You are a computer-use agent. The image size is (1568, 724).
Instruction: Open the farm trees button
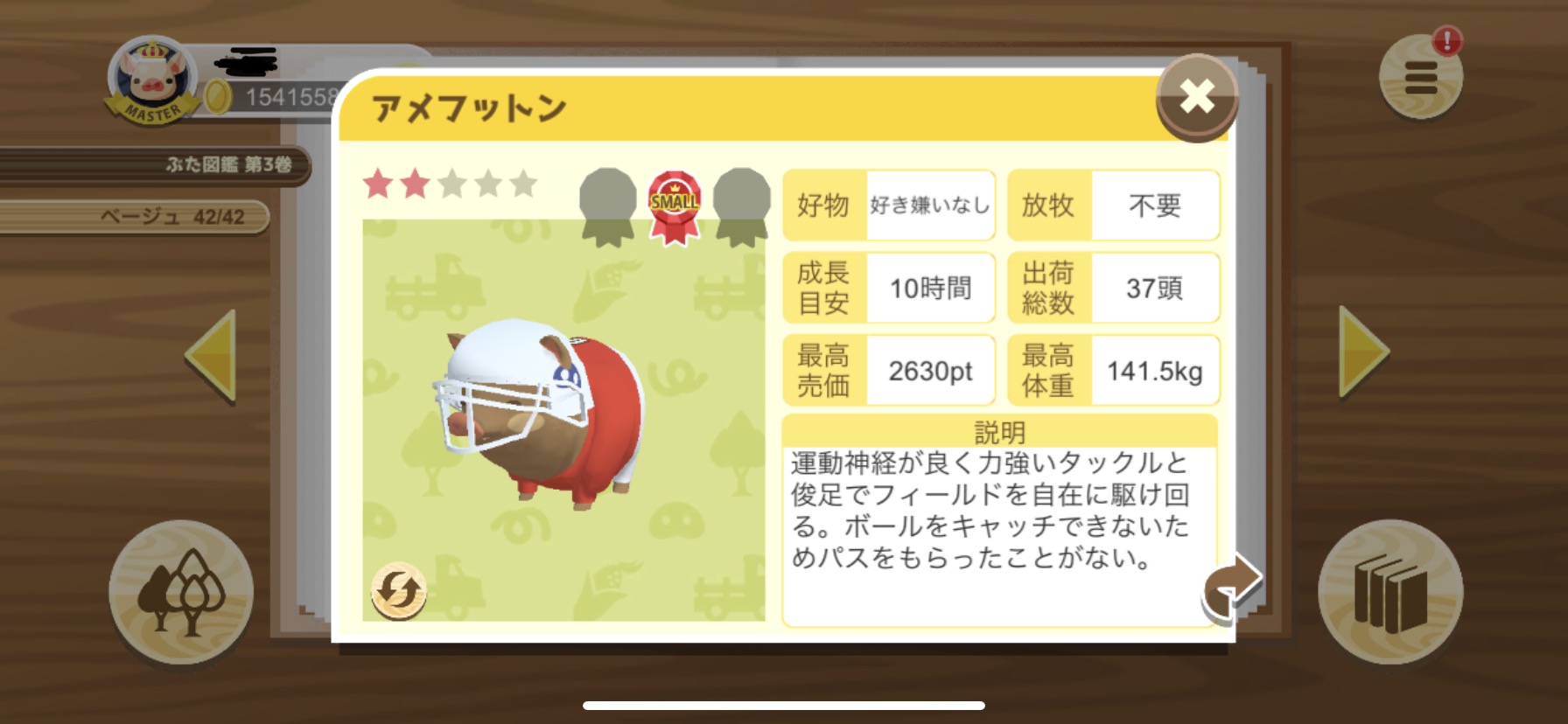click(x=181, y=592)
